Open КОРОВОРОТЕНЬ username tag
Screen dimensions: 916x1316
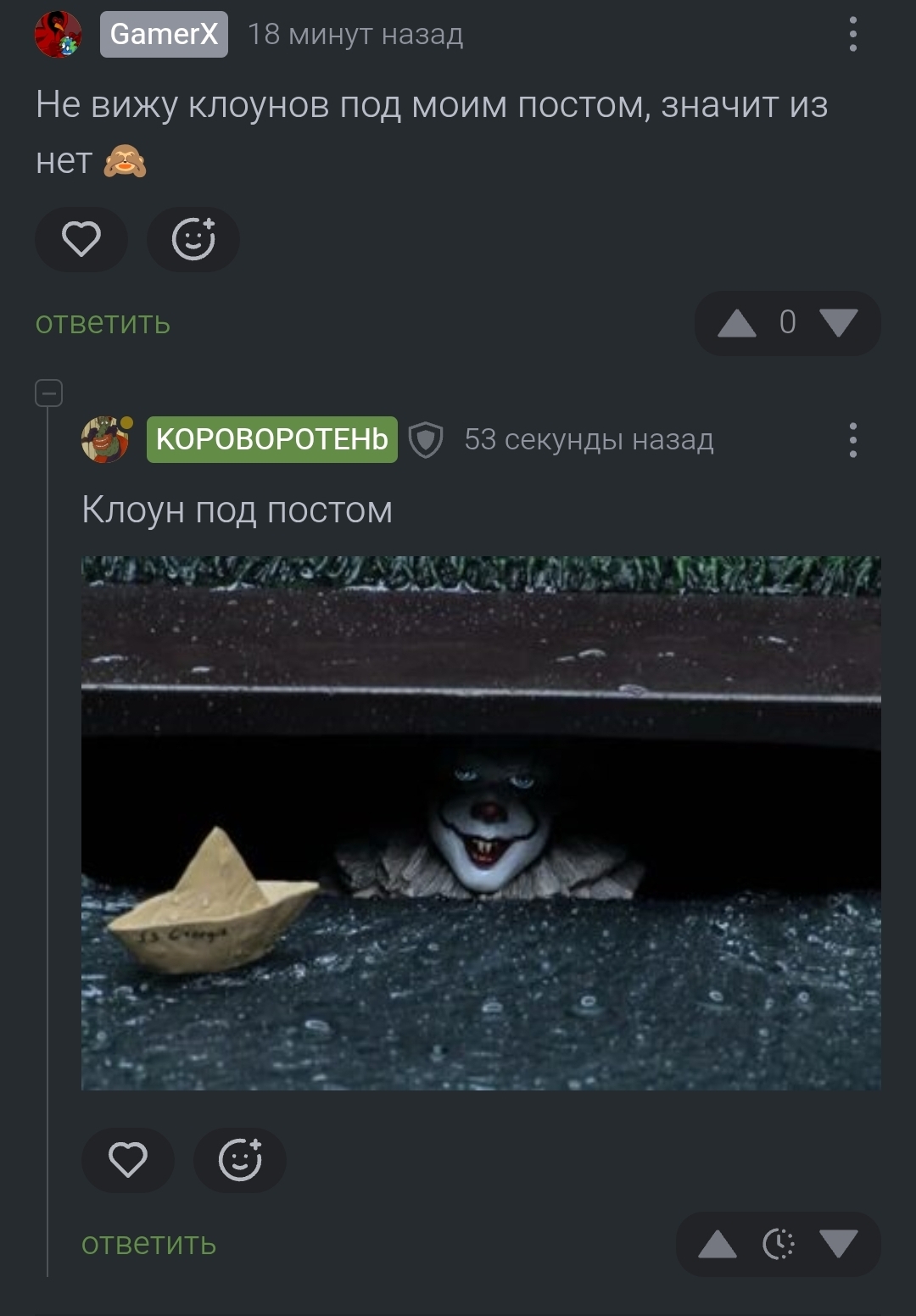pyautogui.click(x=271, y=439)
